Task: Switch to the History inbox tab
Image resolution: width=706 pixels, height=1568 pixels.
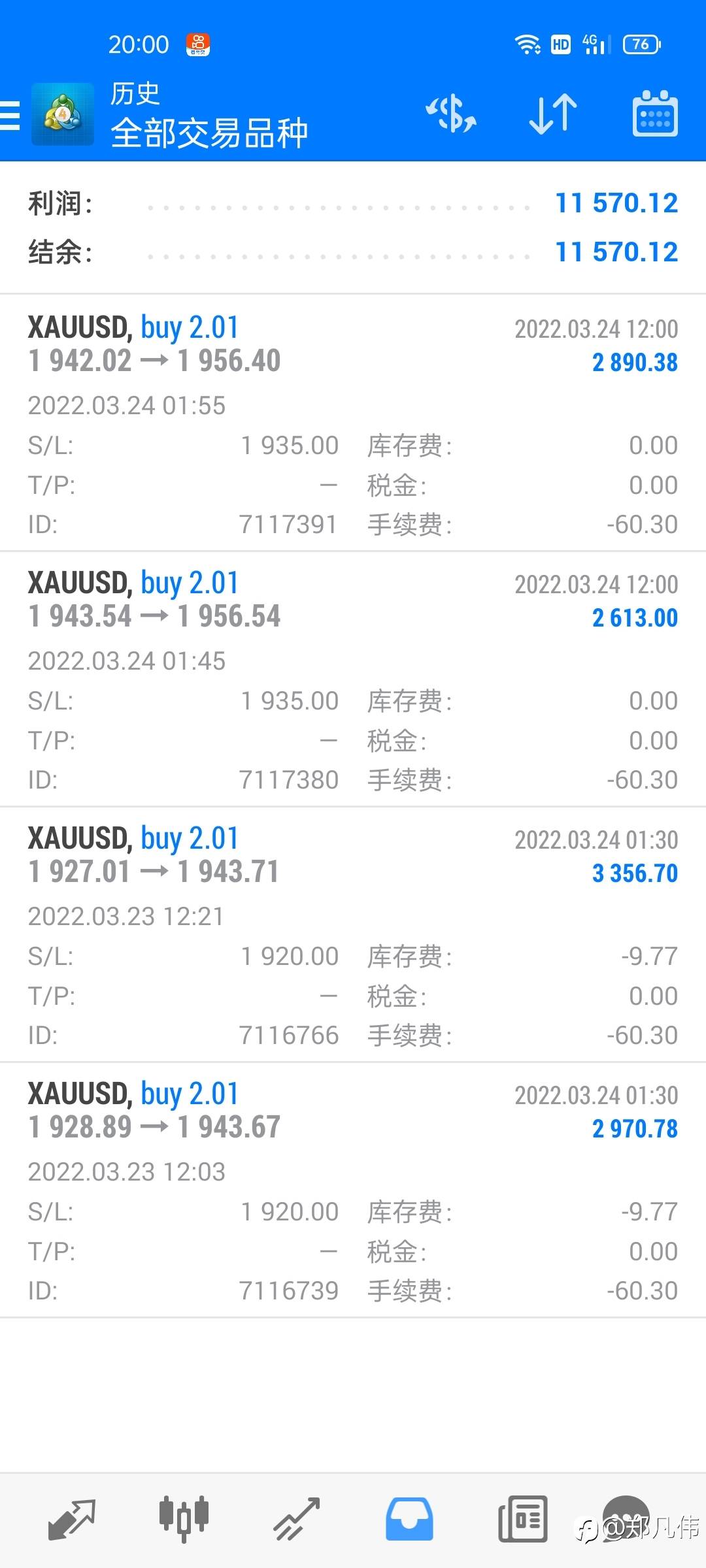Action: (409, 1518)
